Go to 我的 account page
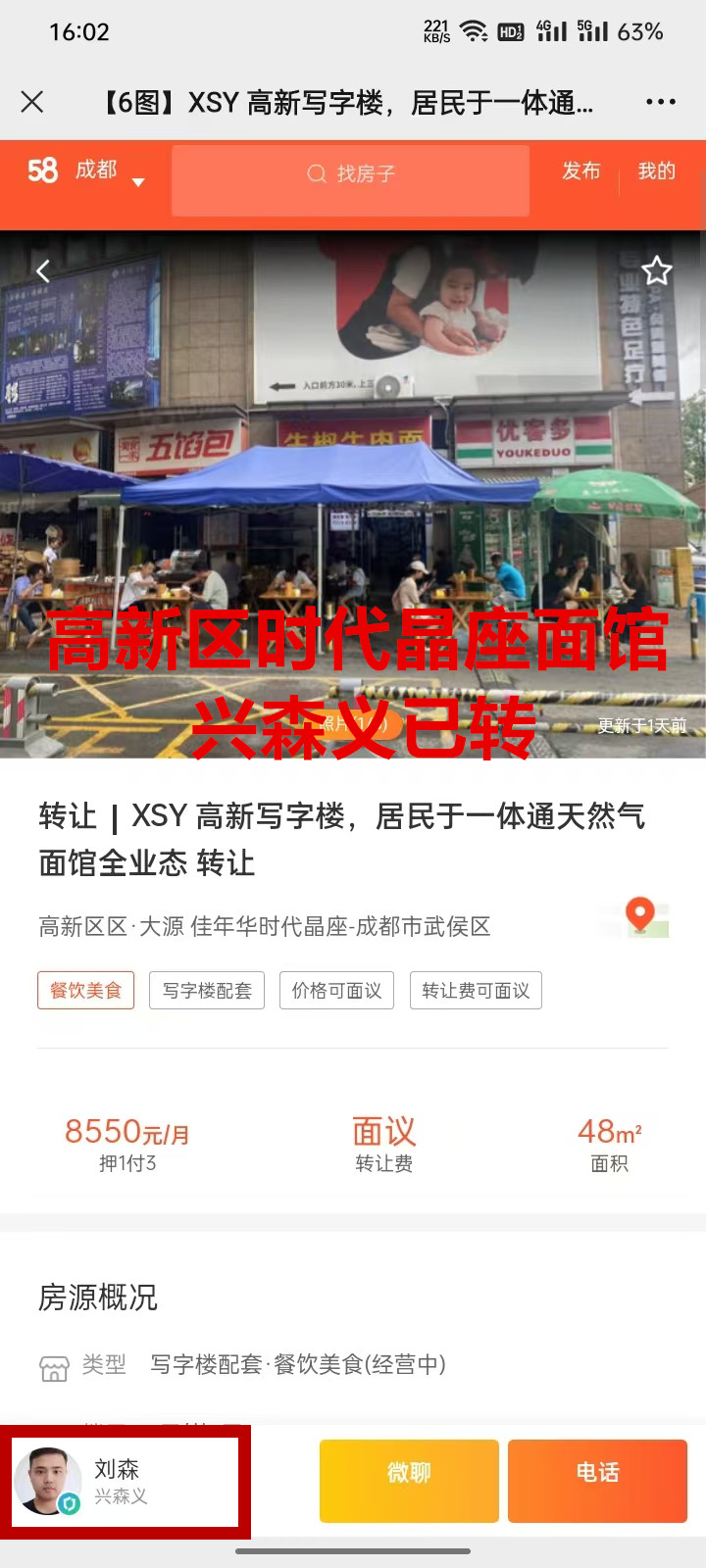This screenshot has width=706, height=1568. click(656, 171)
